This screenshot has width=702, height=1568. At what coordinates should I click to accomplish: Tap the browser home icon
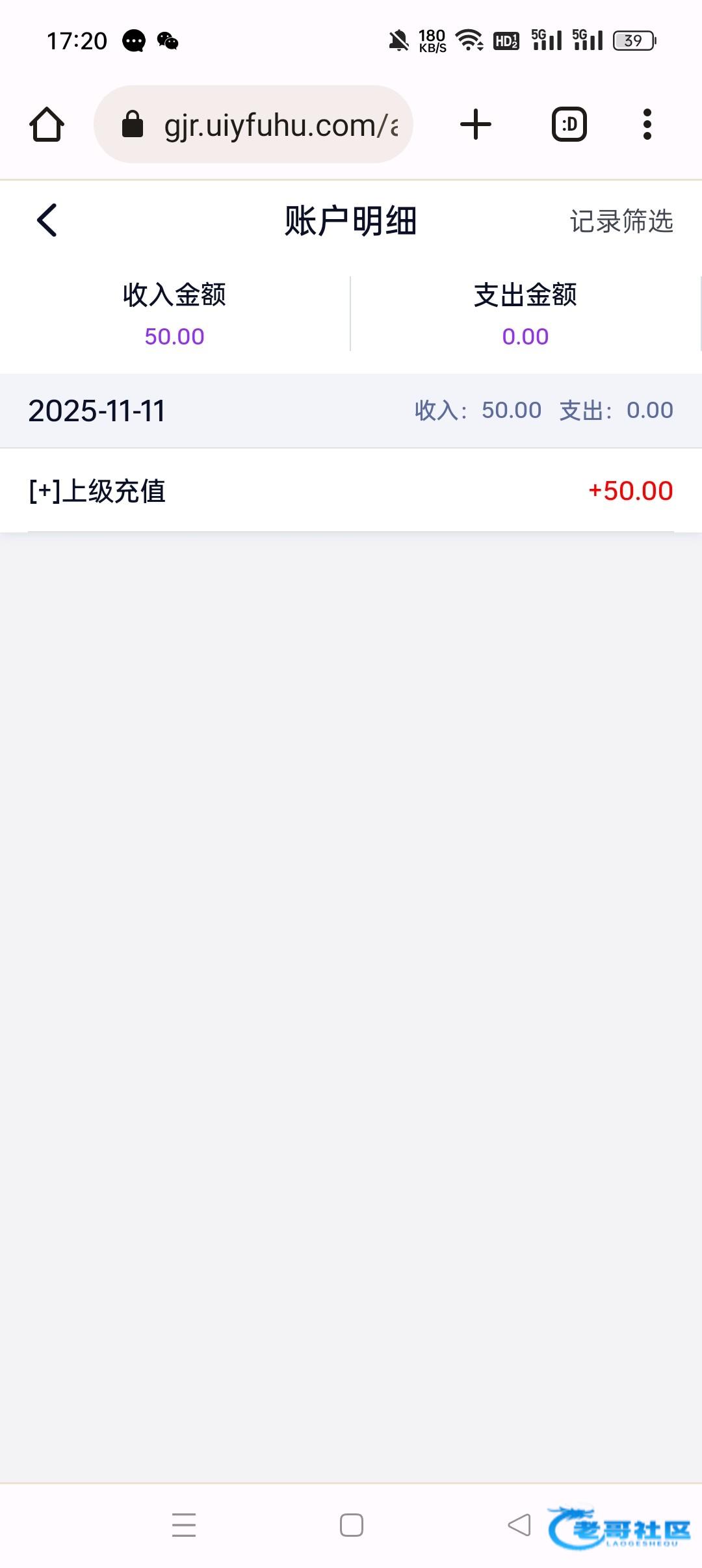coord(47,124)
